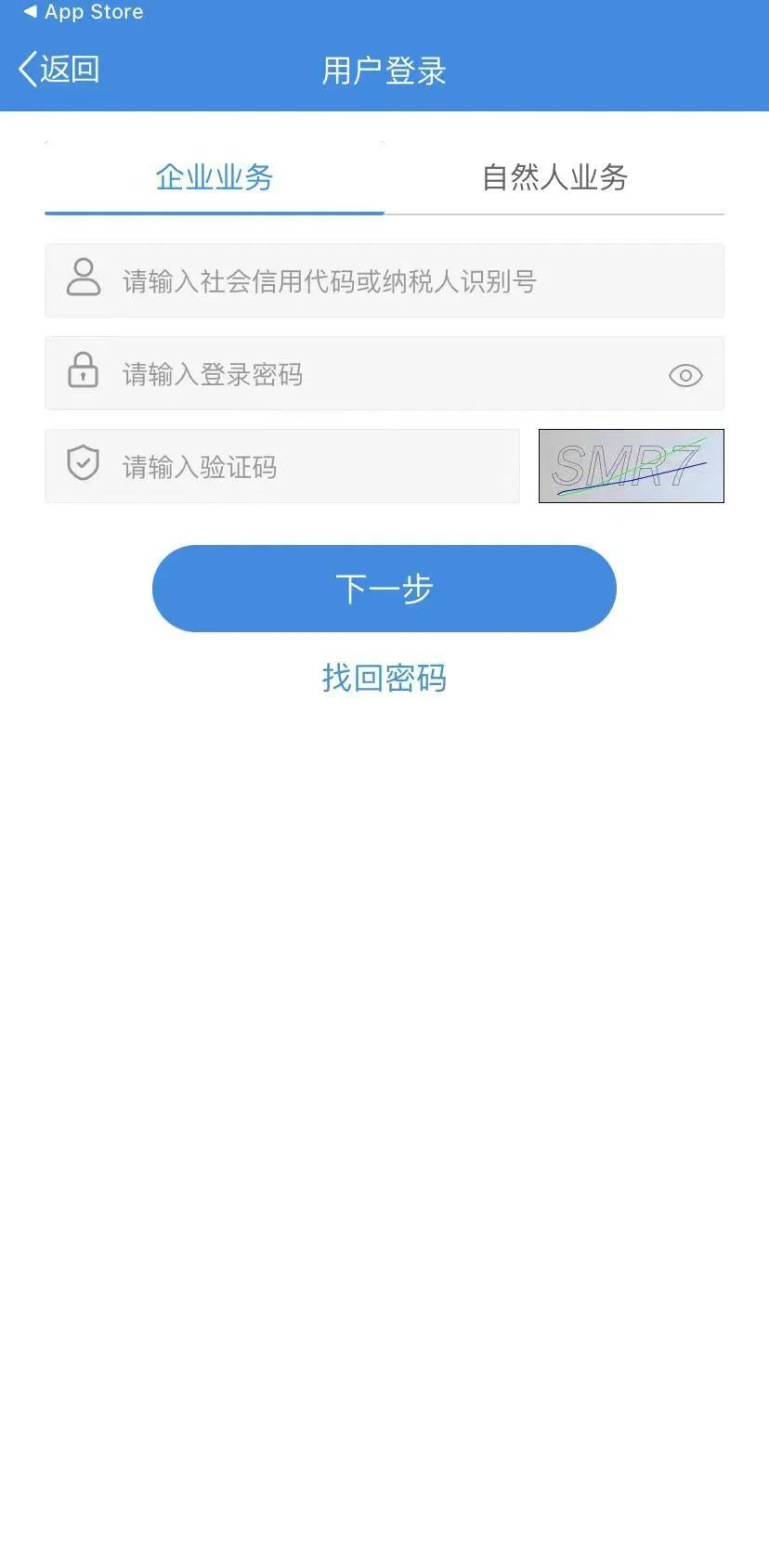Return to App Store via status bar link

point(84,12)
